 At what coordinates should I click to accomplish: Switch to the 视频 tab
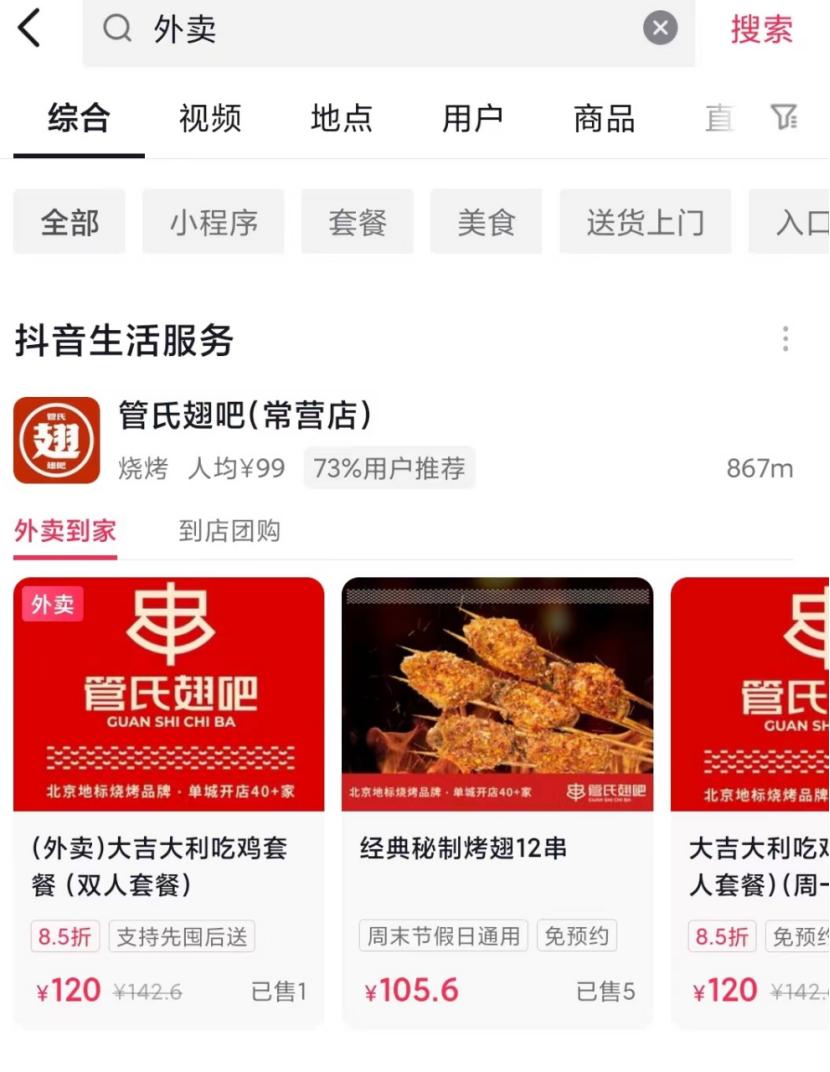(210, 118)
